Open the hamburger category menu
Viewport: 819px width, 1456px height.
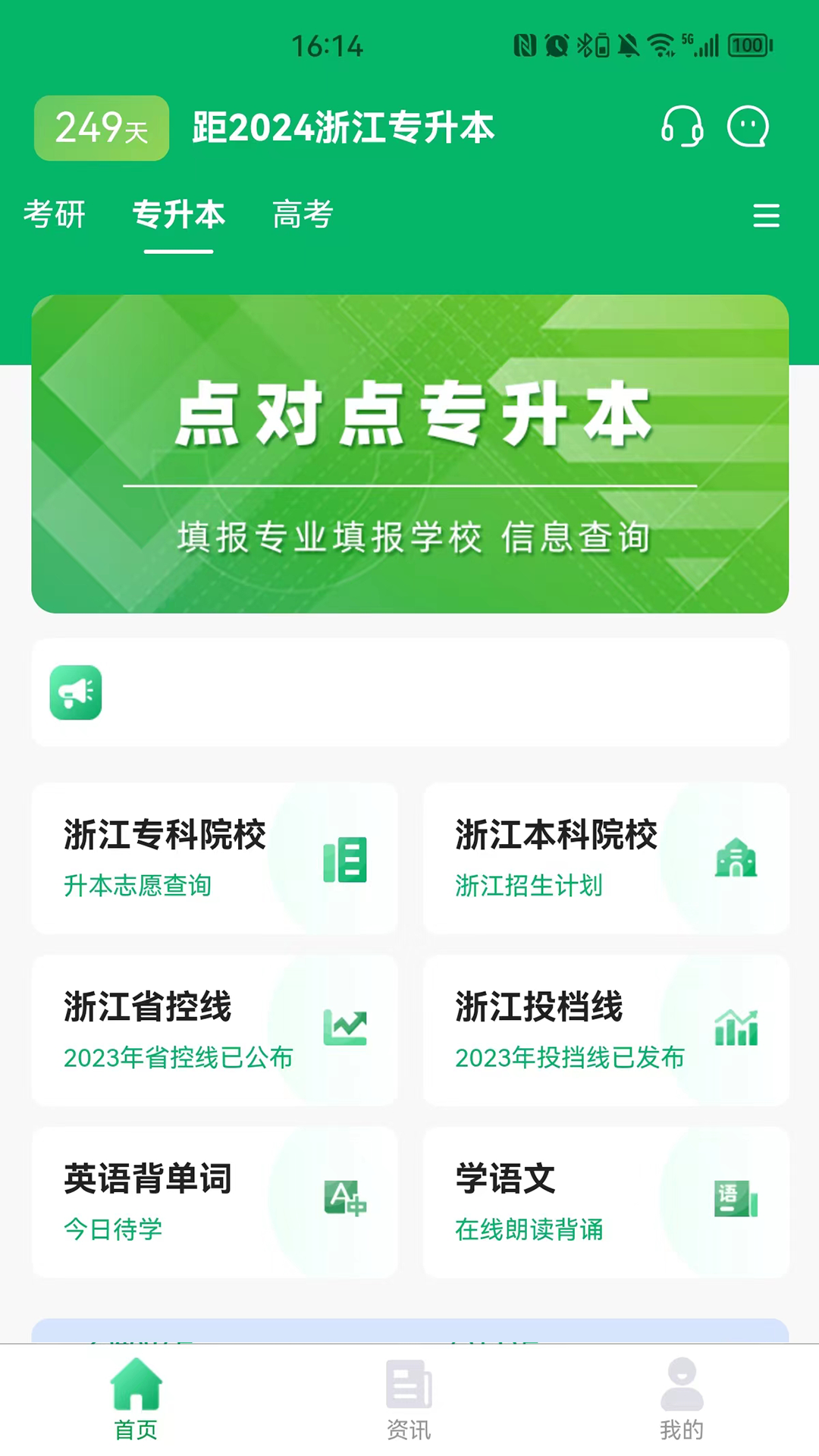pyautogui.click(x=766, y=215)
